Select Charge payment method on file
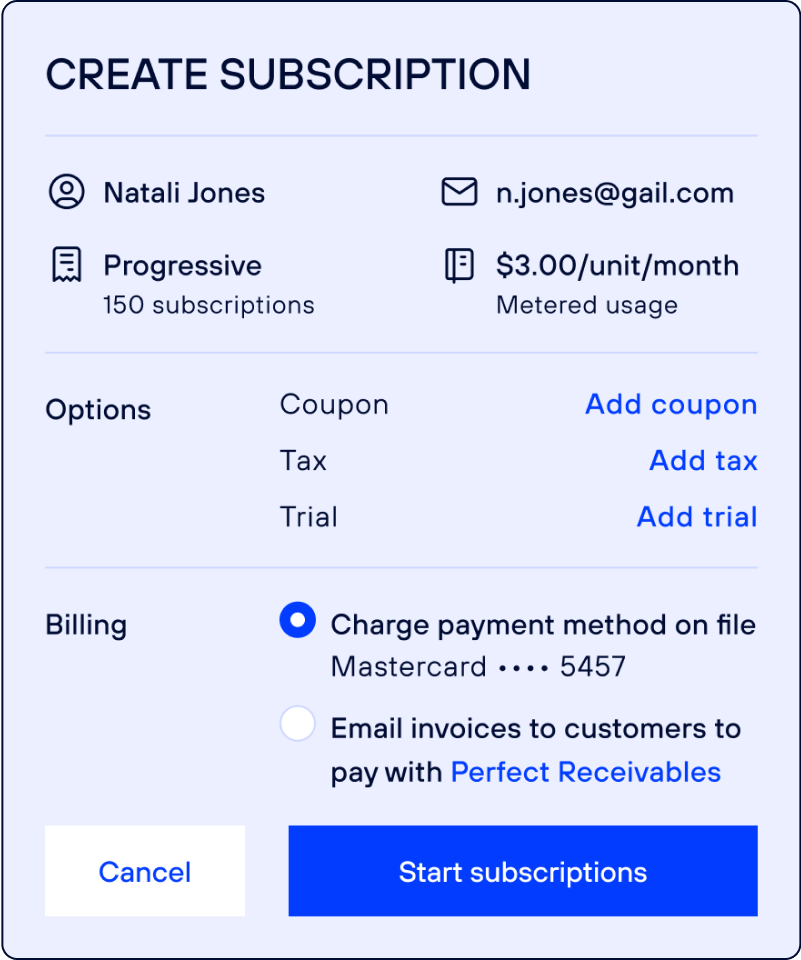The image size is (801, 960). [298, 621]
